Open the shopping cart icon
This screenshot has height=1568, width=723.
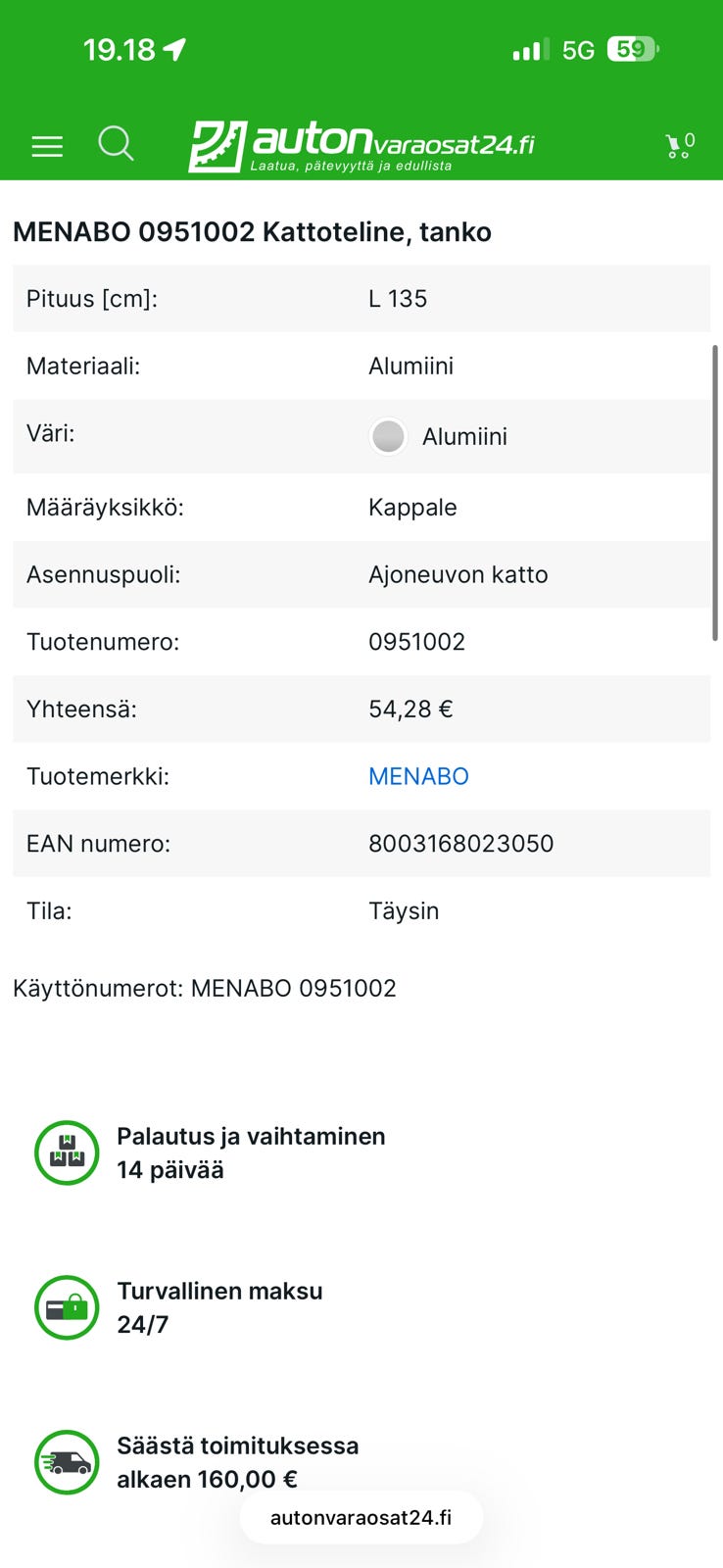[x=677, y=143]
